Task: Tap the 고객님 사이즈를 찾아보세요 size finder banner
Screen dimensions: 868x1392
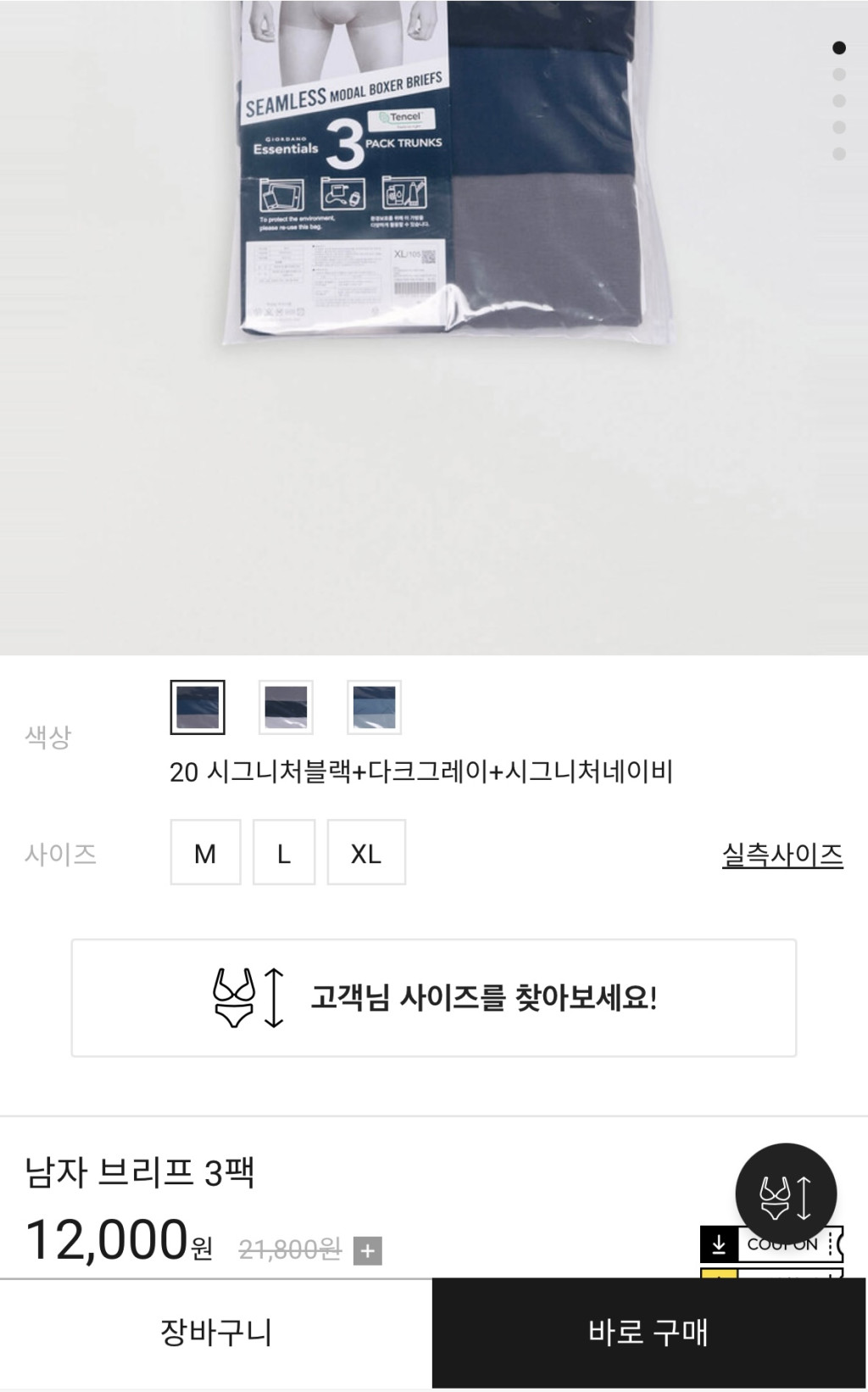Action: pos(434,998)
